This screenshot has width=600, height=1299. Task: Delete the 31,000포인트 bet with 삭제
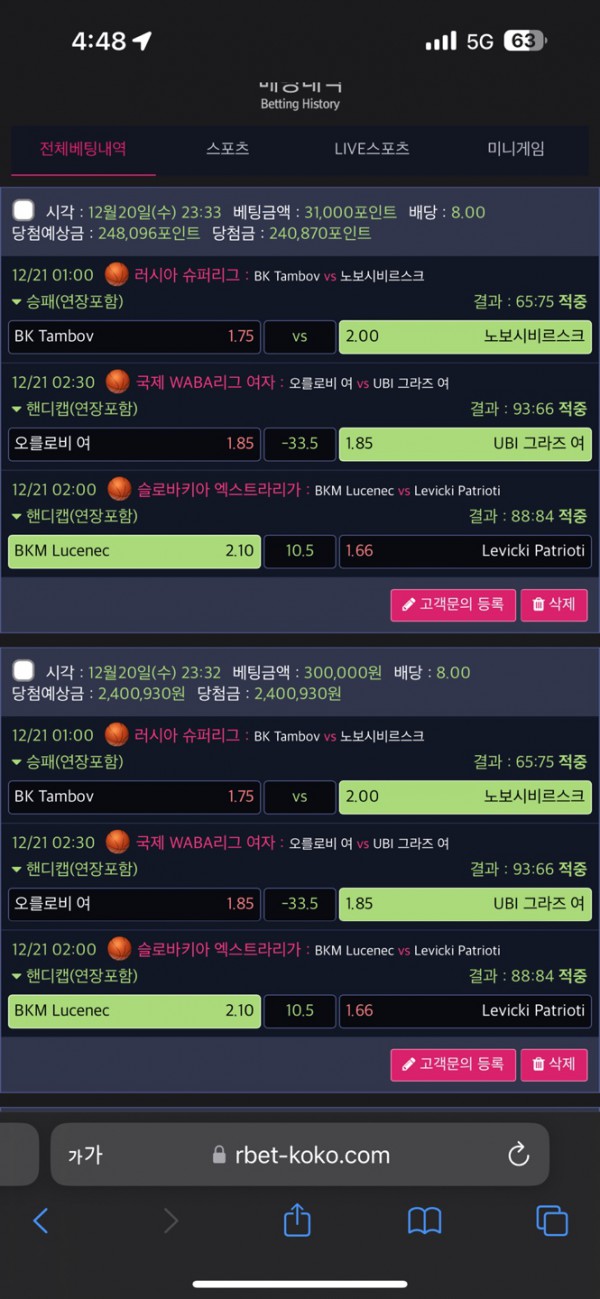point(553,605)
